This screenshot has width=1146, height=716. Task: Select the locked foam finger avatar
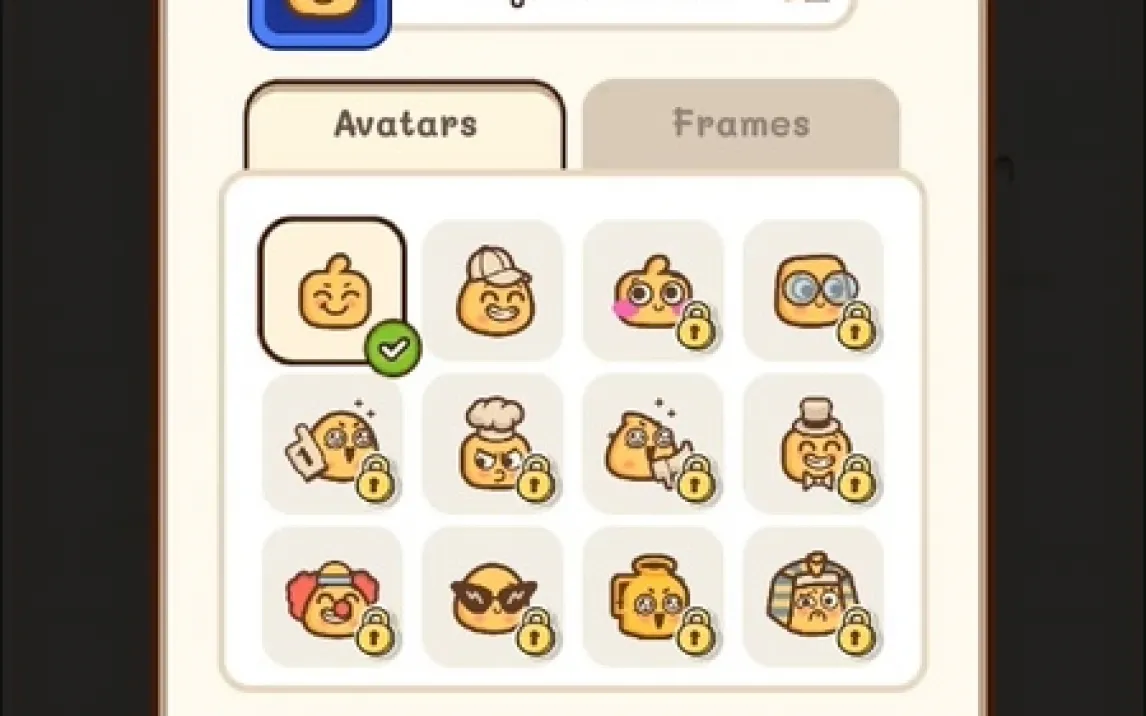pyautogui.click(x=332, y=444)
